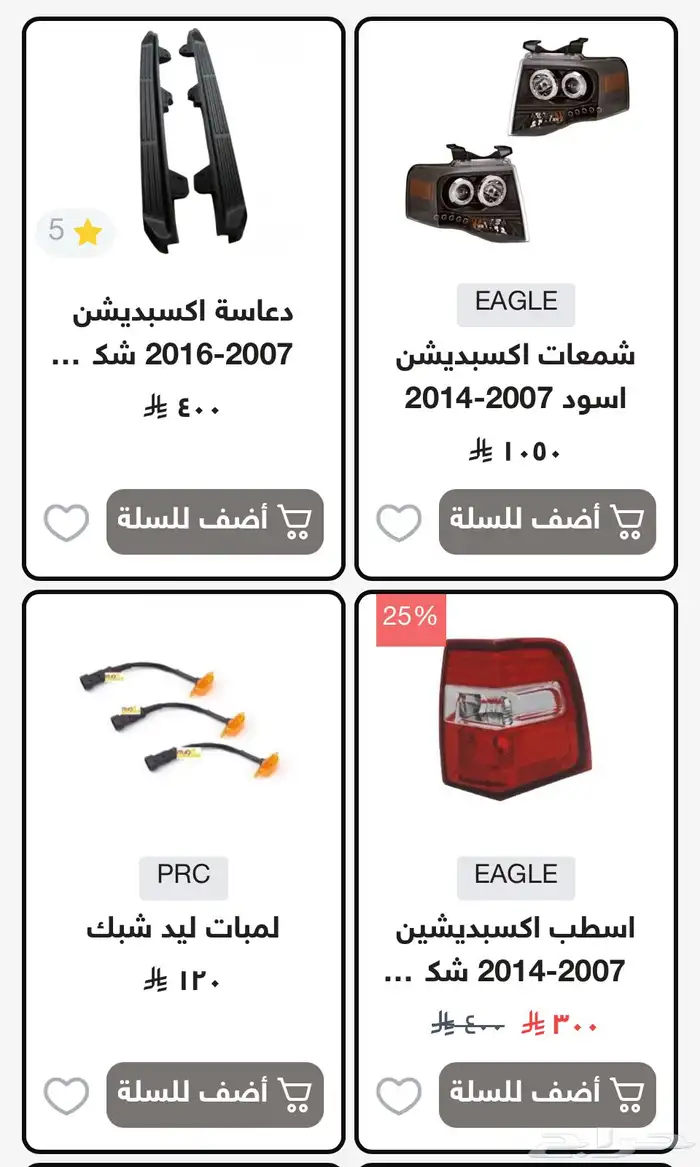700x1167 pixels.
Task: Favorite the لمبات ليد شبك item
Action: point(66,1095)
